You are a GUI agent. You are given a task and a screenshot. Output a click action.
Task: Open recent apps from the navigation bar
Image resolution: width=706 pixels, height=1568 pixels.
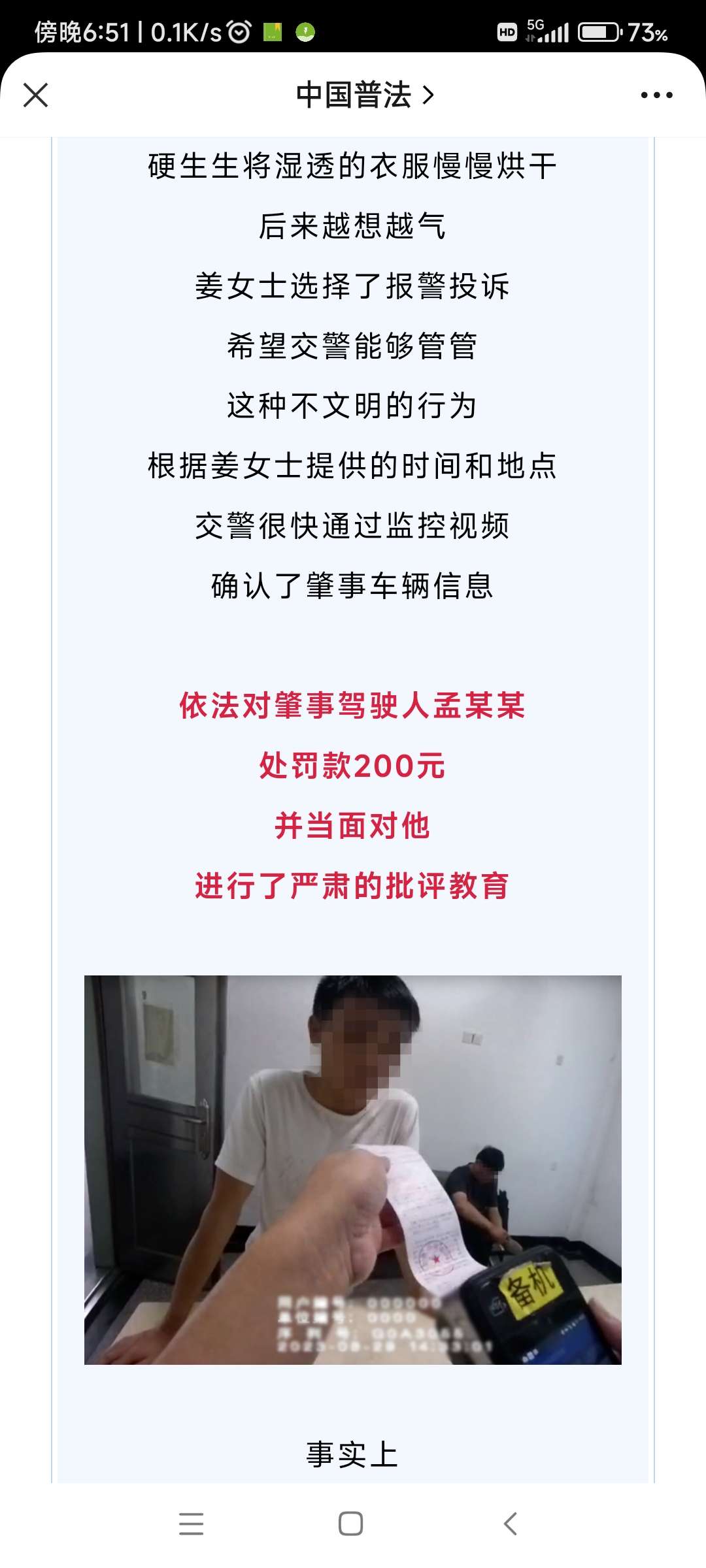coord(192,1524)
